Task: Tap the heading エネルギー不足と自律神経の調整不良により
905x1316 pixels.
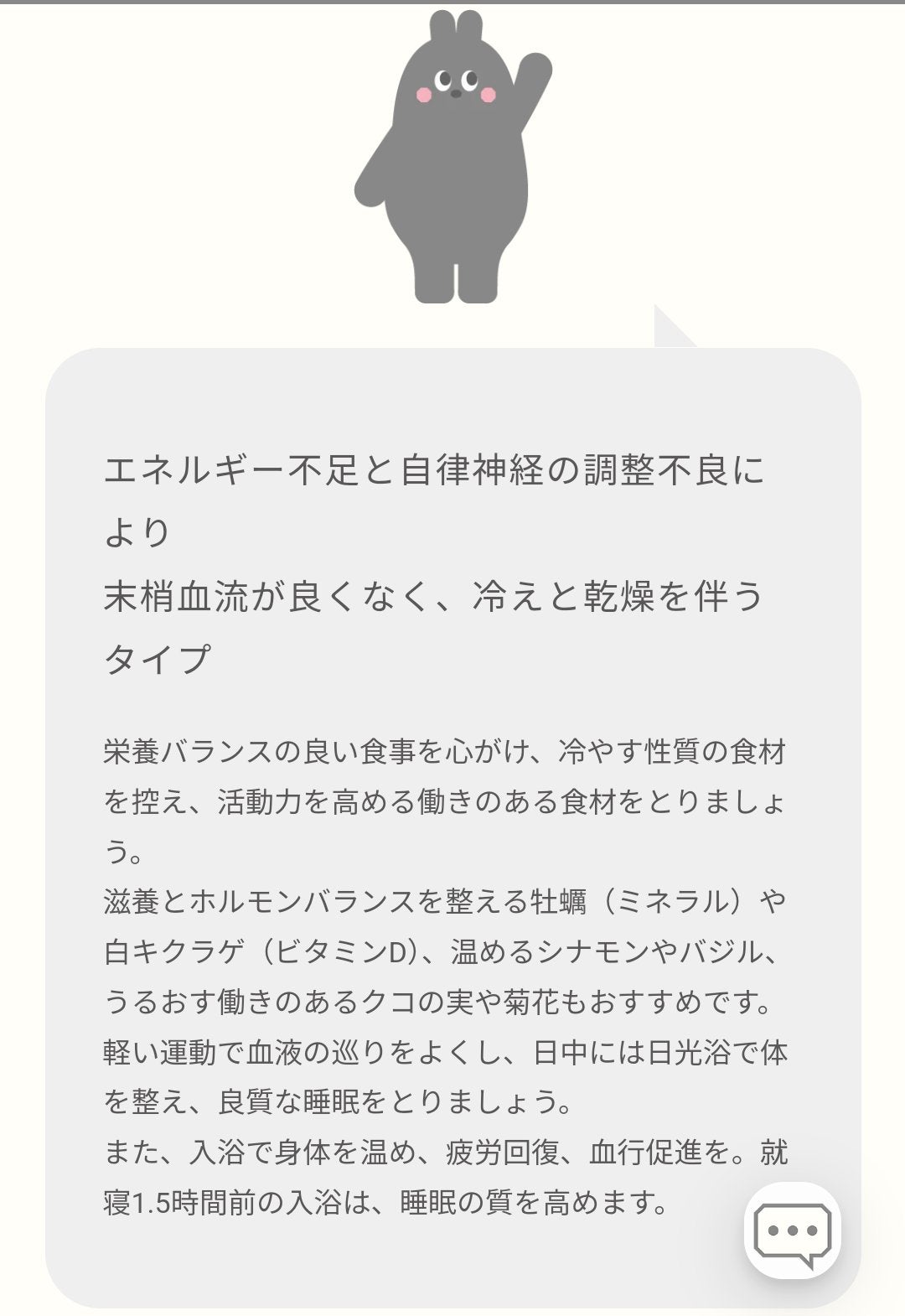Action: pos(436,472)
